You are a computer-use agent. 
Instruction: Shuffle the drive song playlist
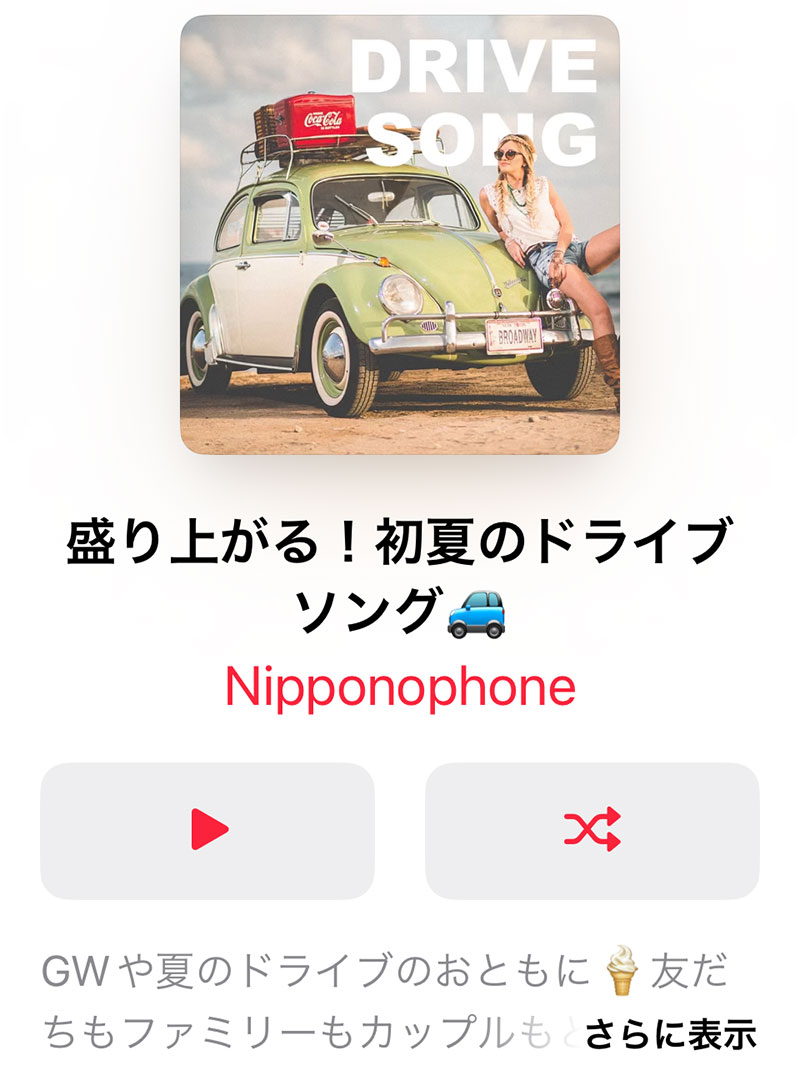(x=592, y=830)
